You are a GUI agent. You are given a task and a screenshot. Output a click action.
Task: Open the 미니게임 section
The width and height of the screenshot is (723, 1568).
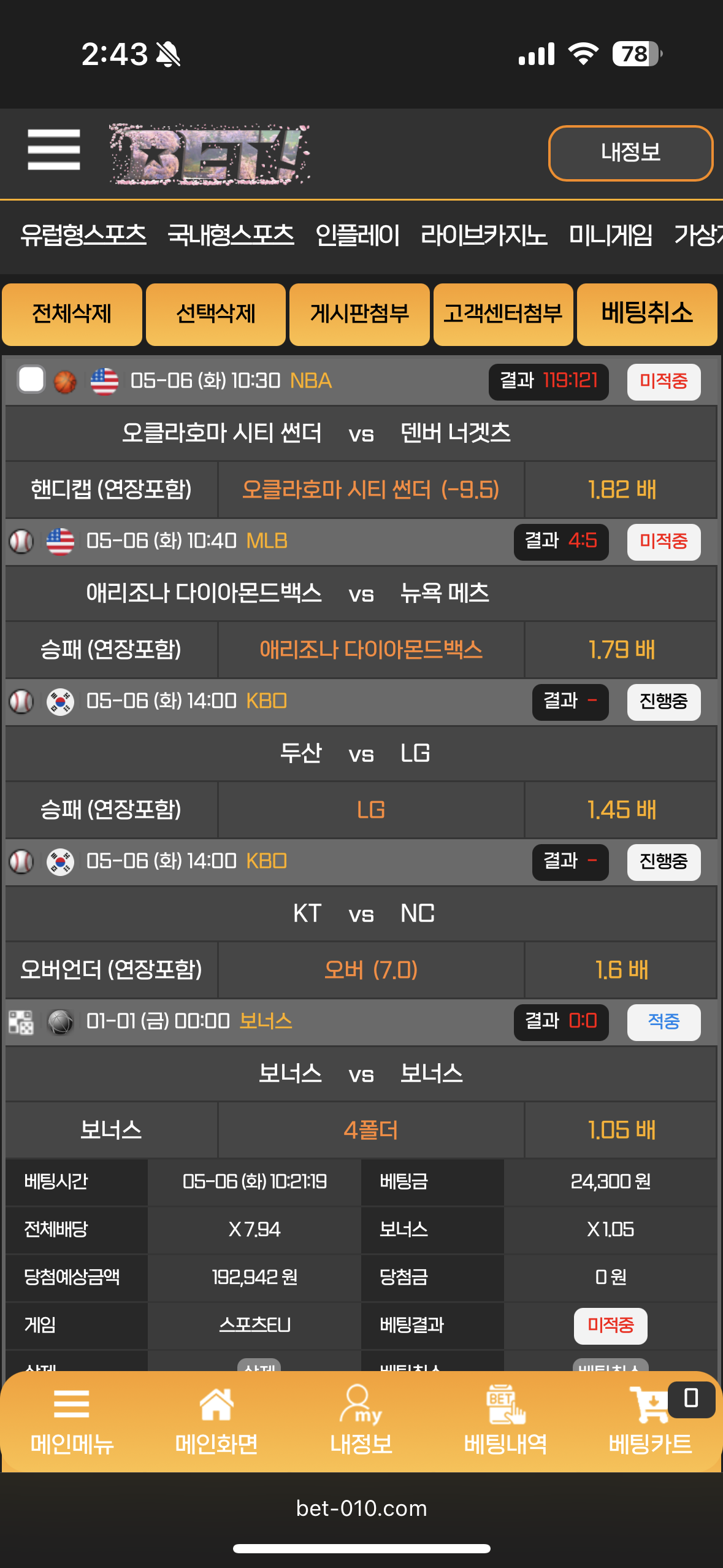tap(610, 235)
